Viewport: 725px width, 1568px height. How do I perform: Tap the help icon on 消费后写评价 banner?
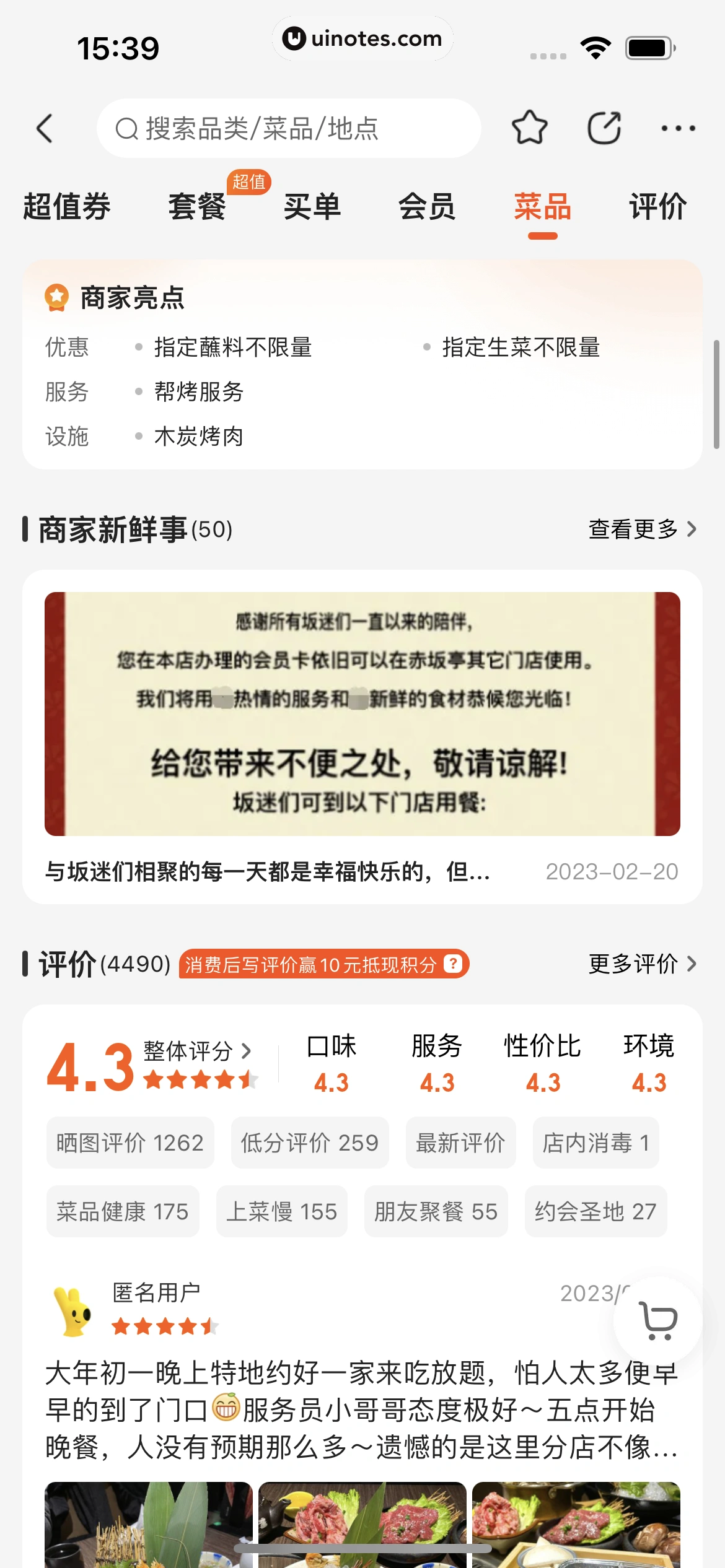(x=454, y=964)
